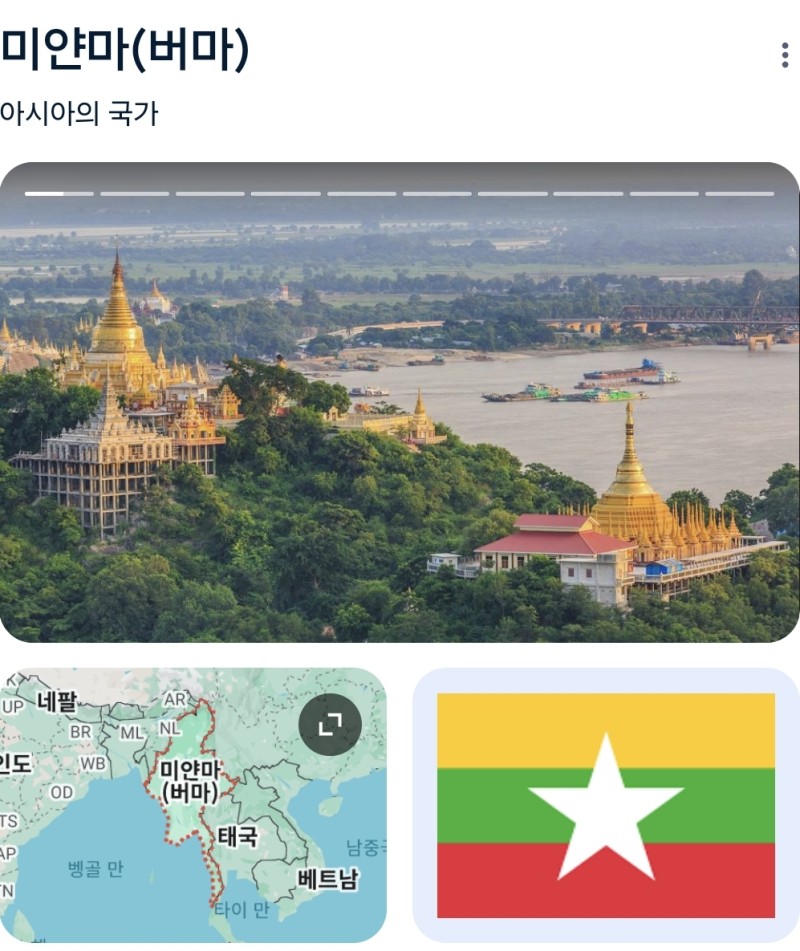Expand the Myanmar map to fullscreen
Image resolution: width=800 pixels, height=951 pixels.
coord(330,724)
